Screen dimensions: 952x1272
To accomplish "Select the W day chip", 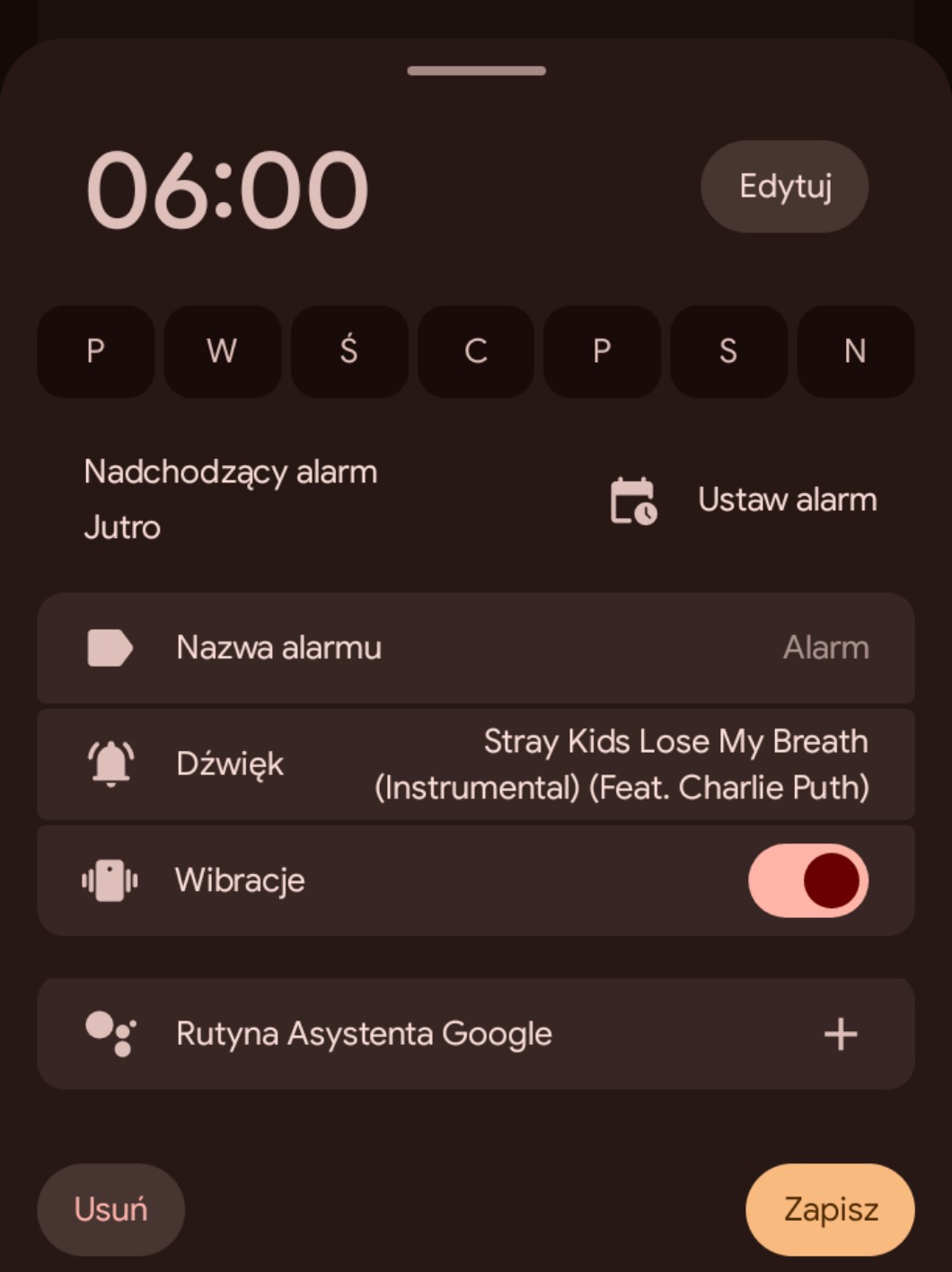I will pyautogui.click(x=222, y=351).
